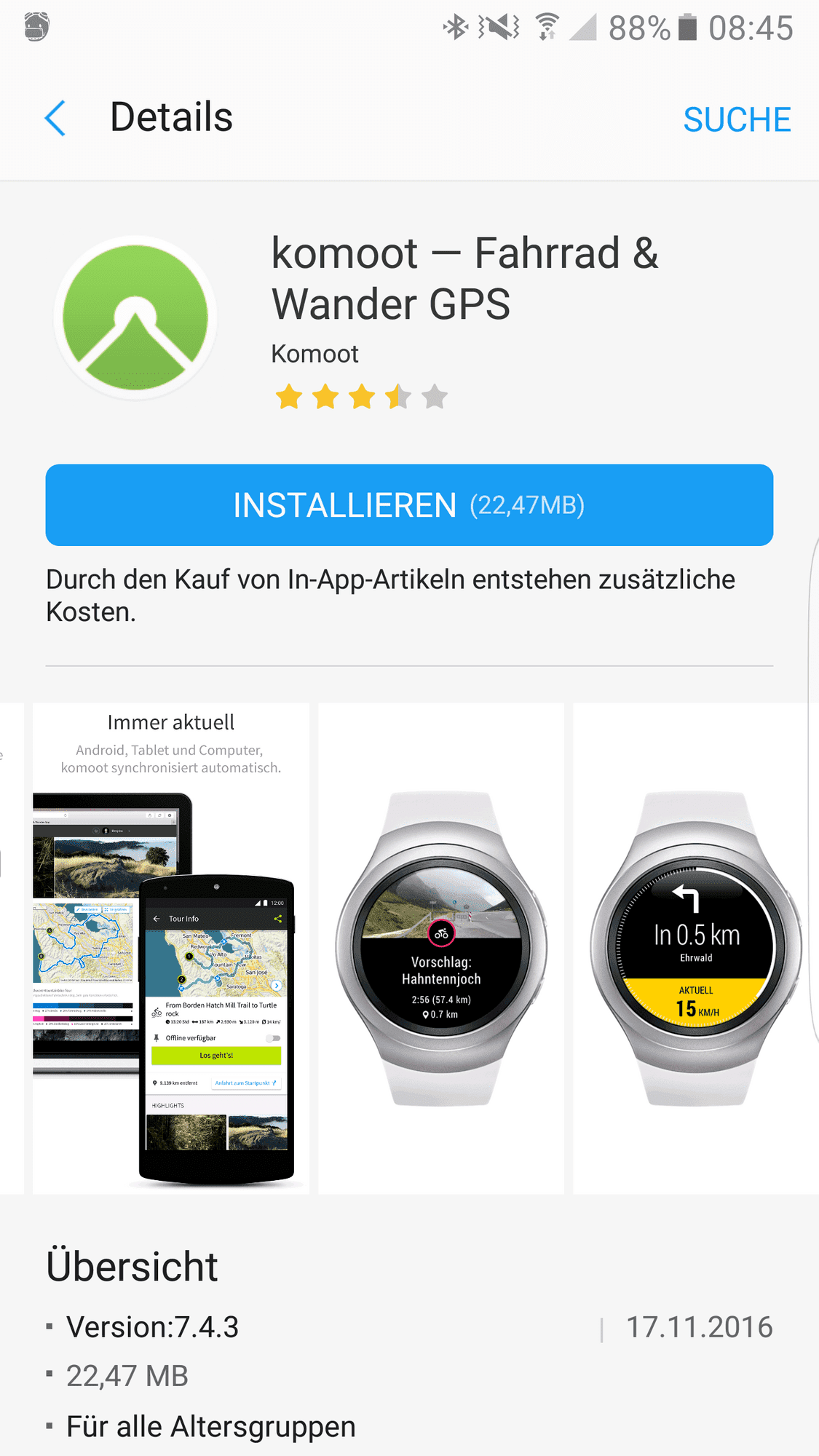Go back from the Details page

coord(55,118)
